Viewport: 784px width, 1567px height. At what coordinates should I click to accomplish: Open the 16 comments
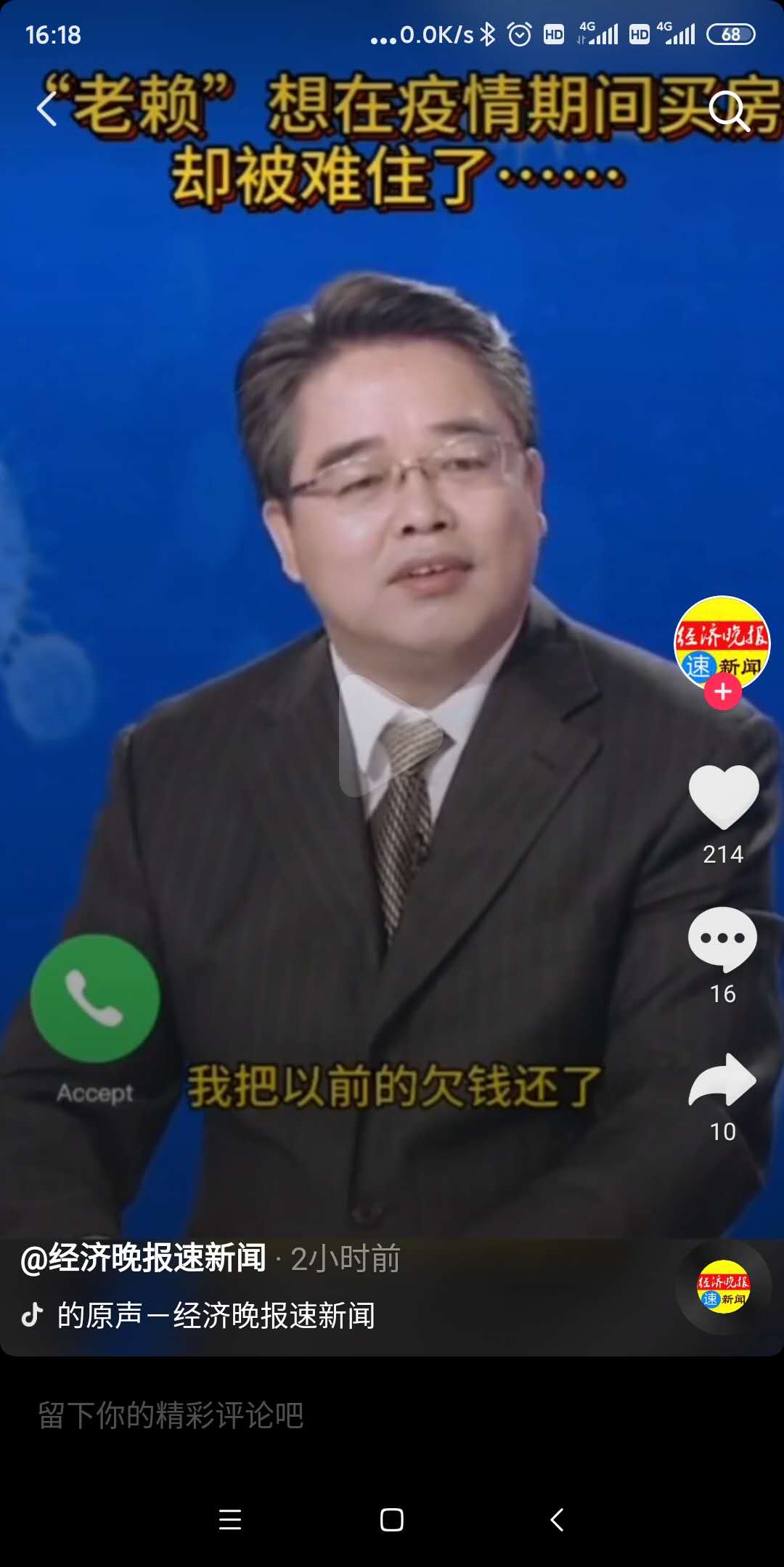point(722,939)
